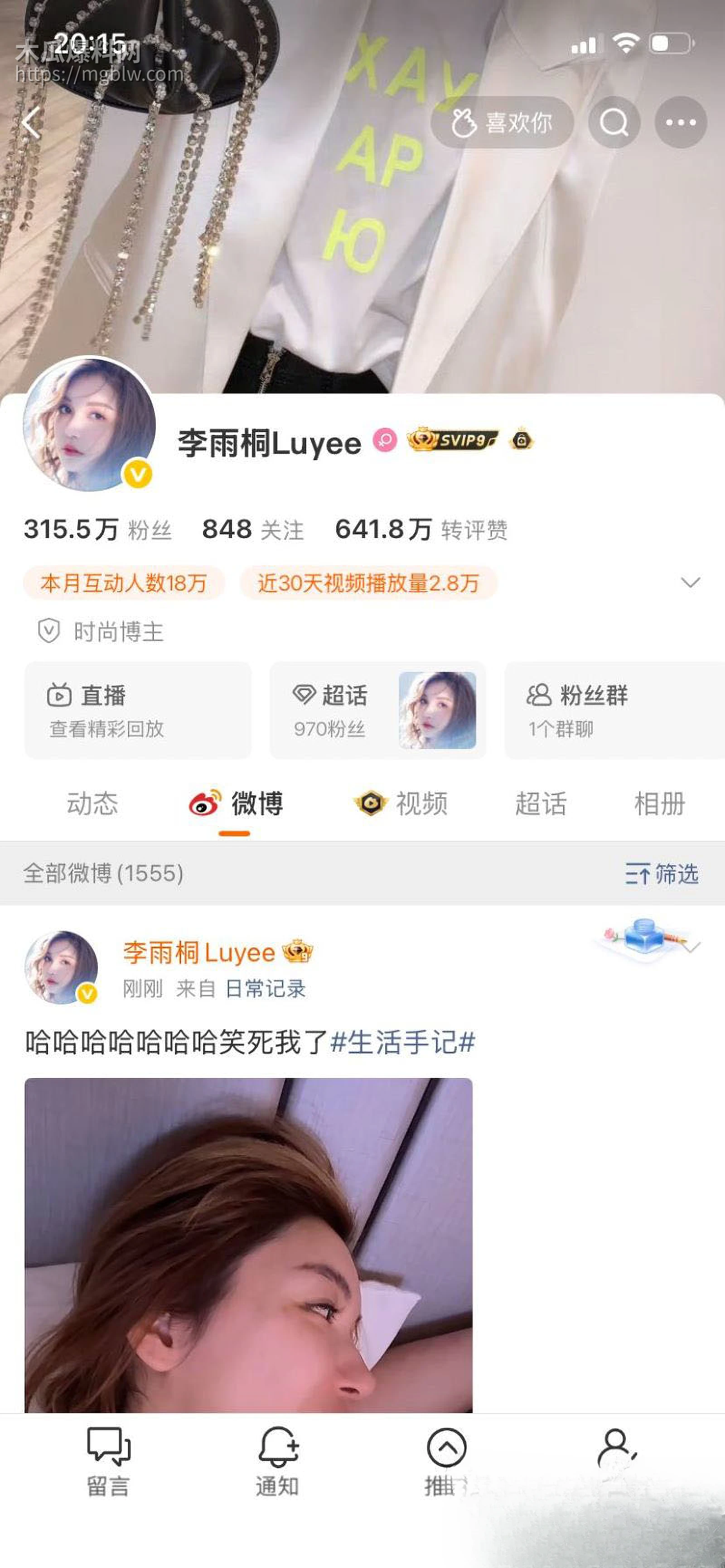Open the search icon in the top bar
The width and height of the screenshot is (725, 1568).
coord(615,124)
